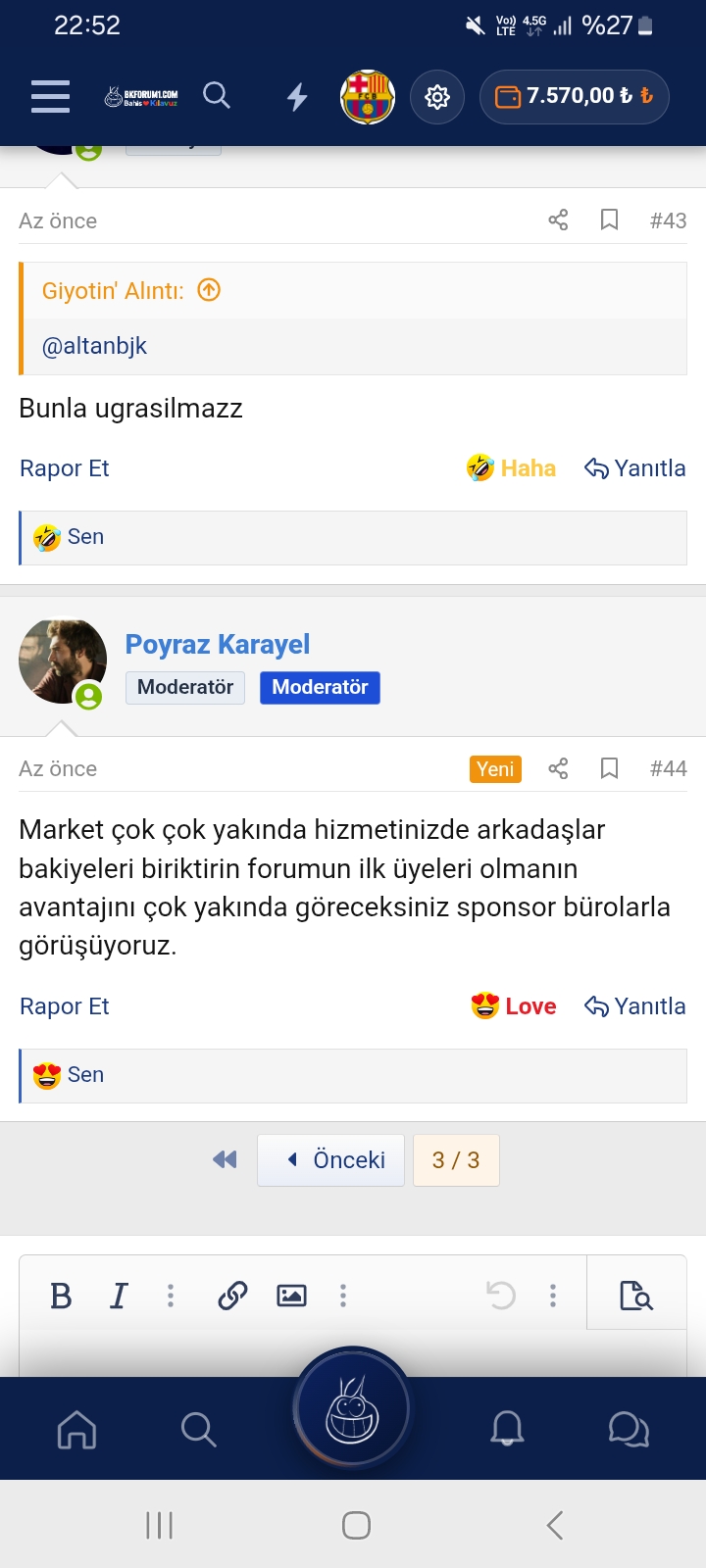Tap the lightning bolt what's new icon
The height and width of the screenshot is (1568, 706).
coord(297,96)
